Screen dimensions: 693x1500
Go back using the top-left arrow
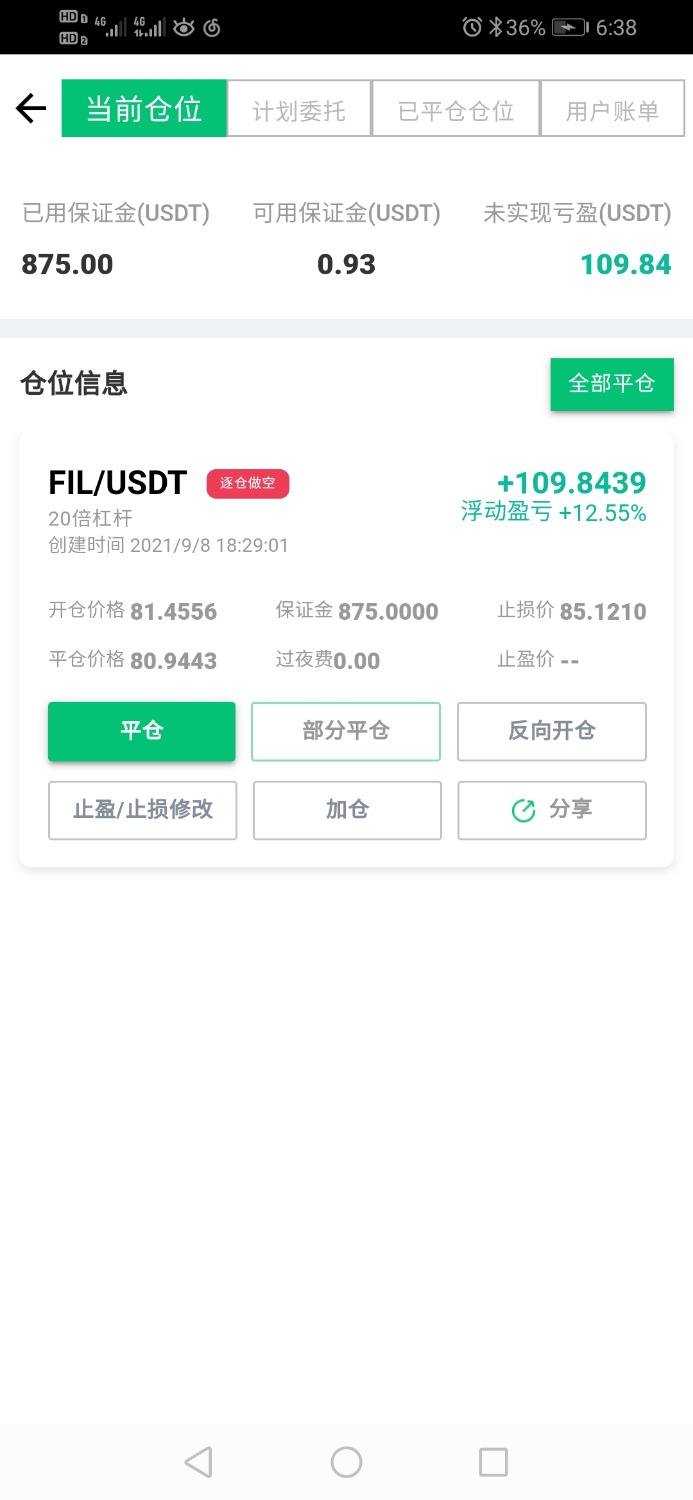[31, 108]
